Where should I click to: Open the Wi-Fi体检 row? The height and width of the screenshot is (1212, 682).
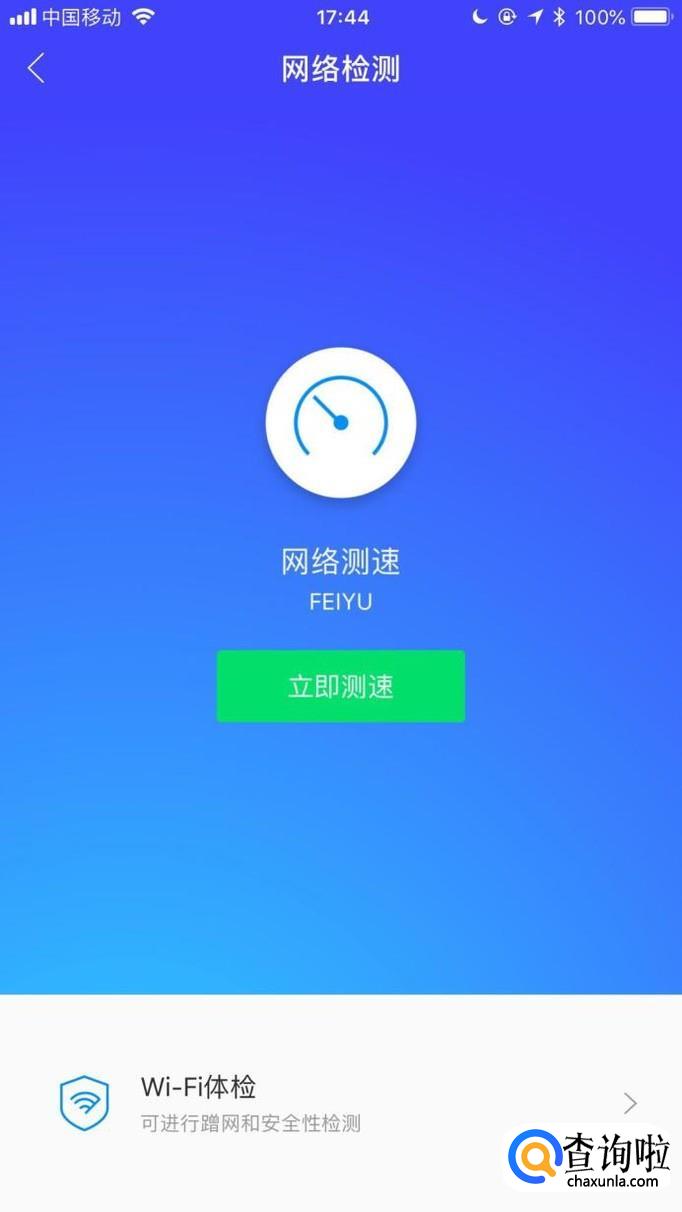coord(340,1102)
